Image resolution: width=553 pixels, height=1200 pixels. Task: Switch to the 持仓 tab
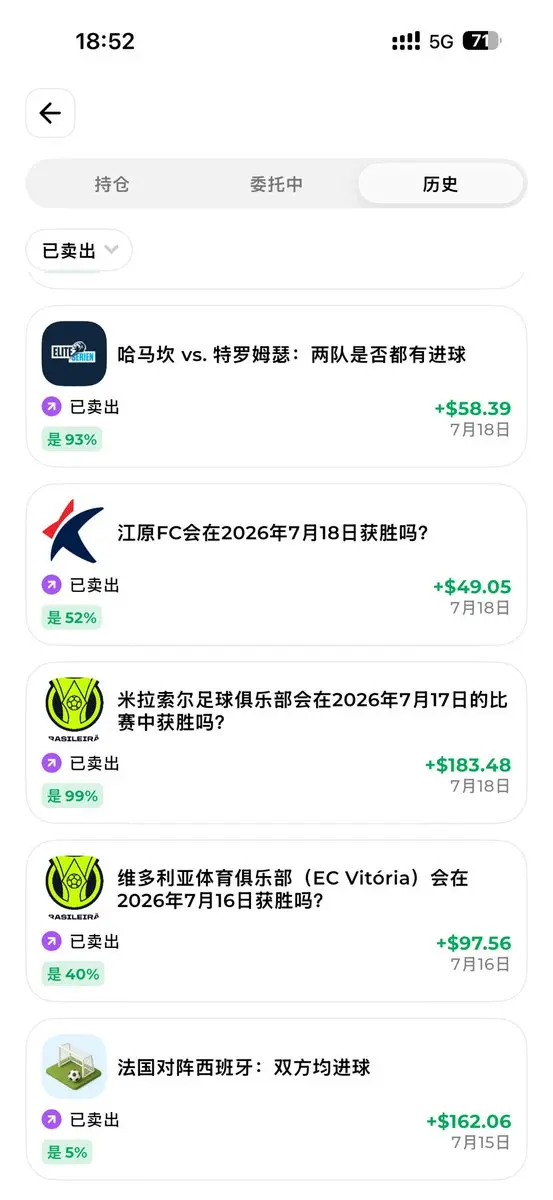click(x=112, y=185)
